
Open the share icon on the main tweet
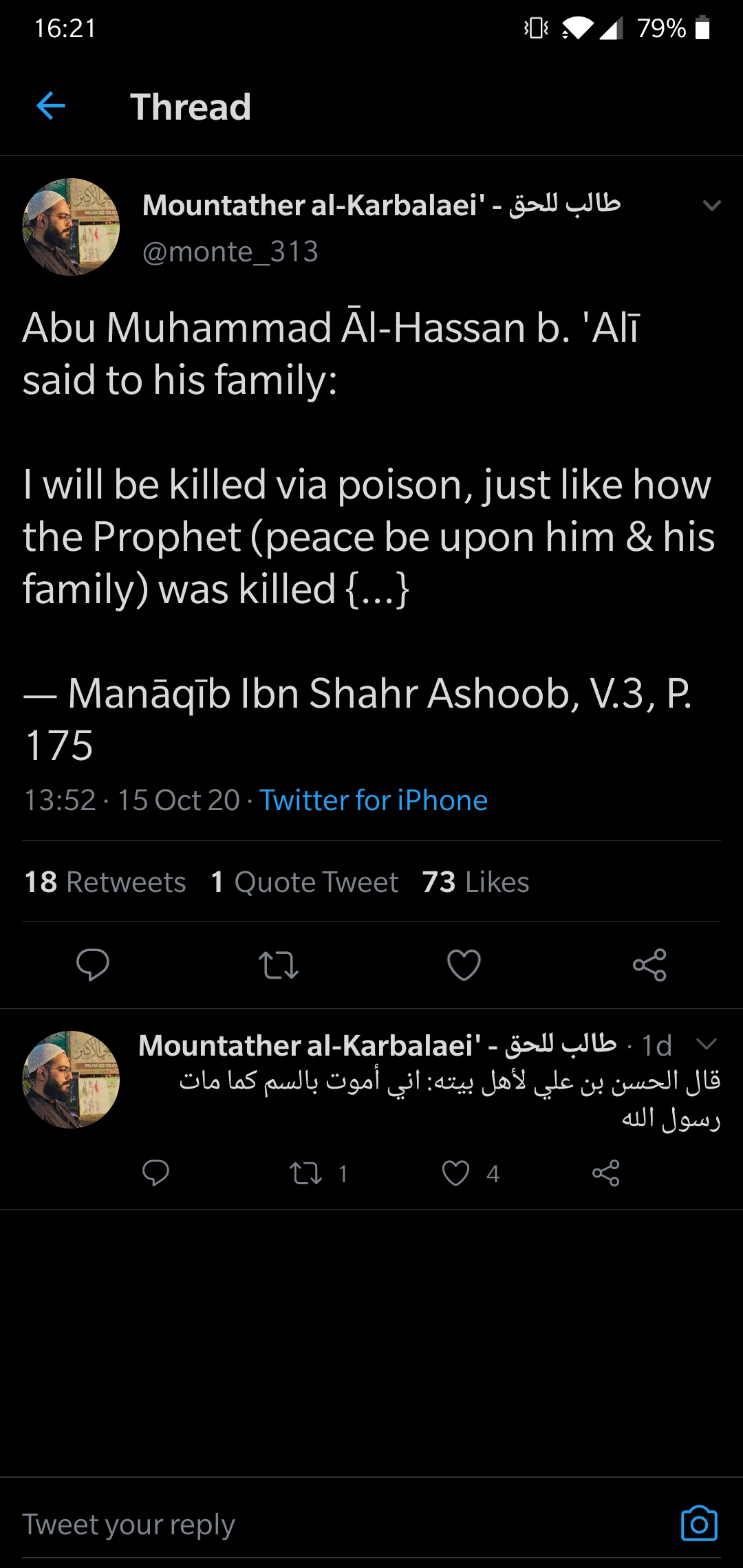point(650,966)
